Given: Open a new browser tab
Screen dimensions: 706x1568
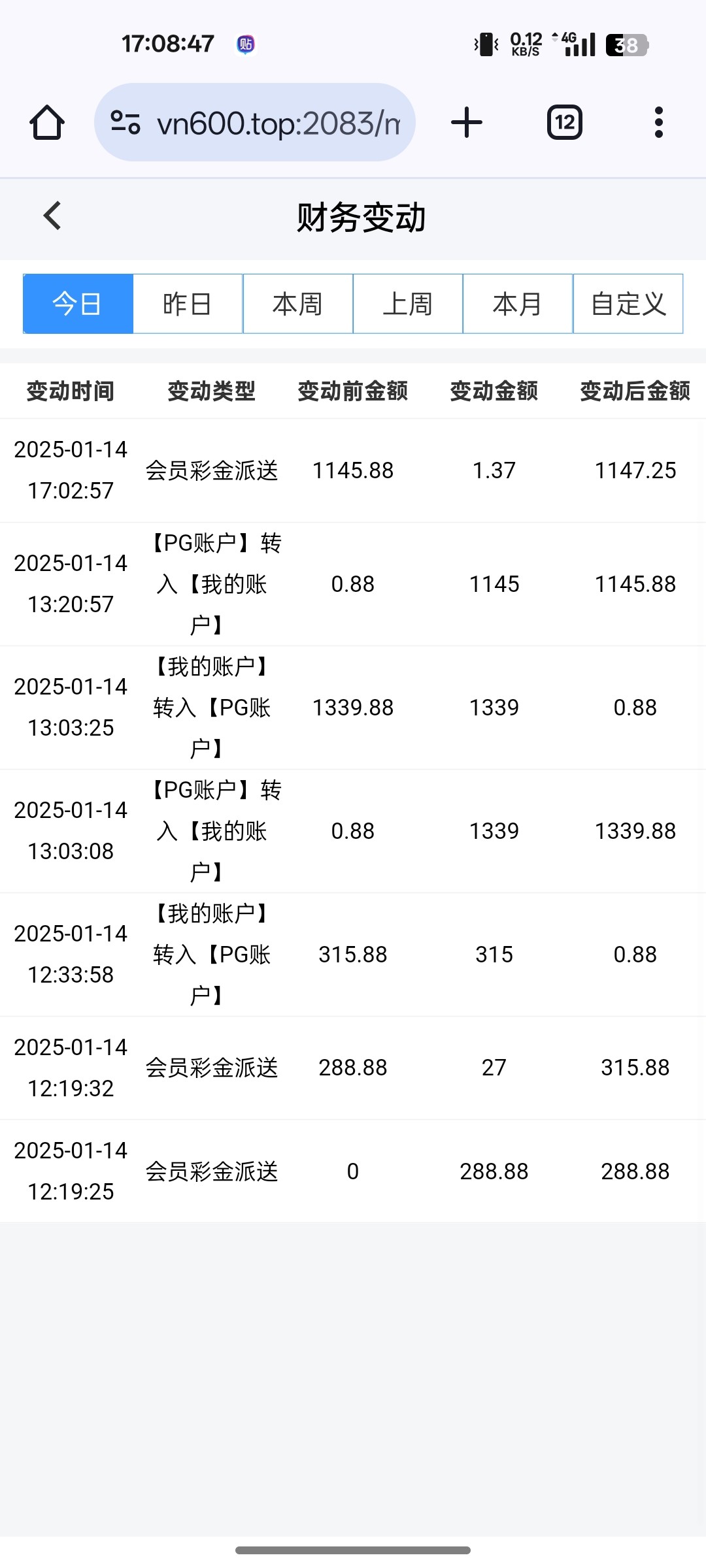Looking at the screenshot, I should (x=467, y=123).
